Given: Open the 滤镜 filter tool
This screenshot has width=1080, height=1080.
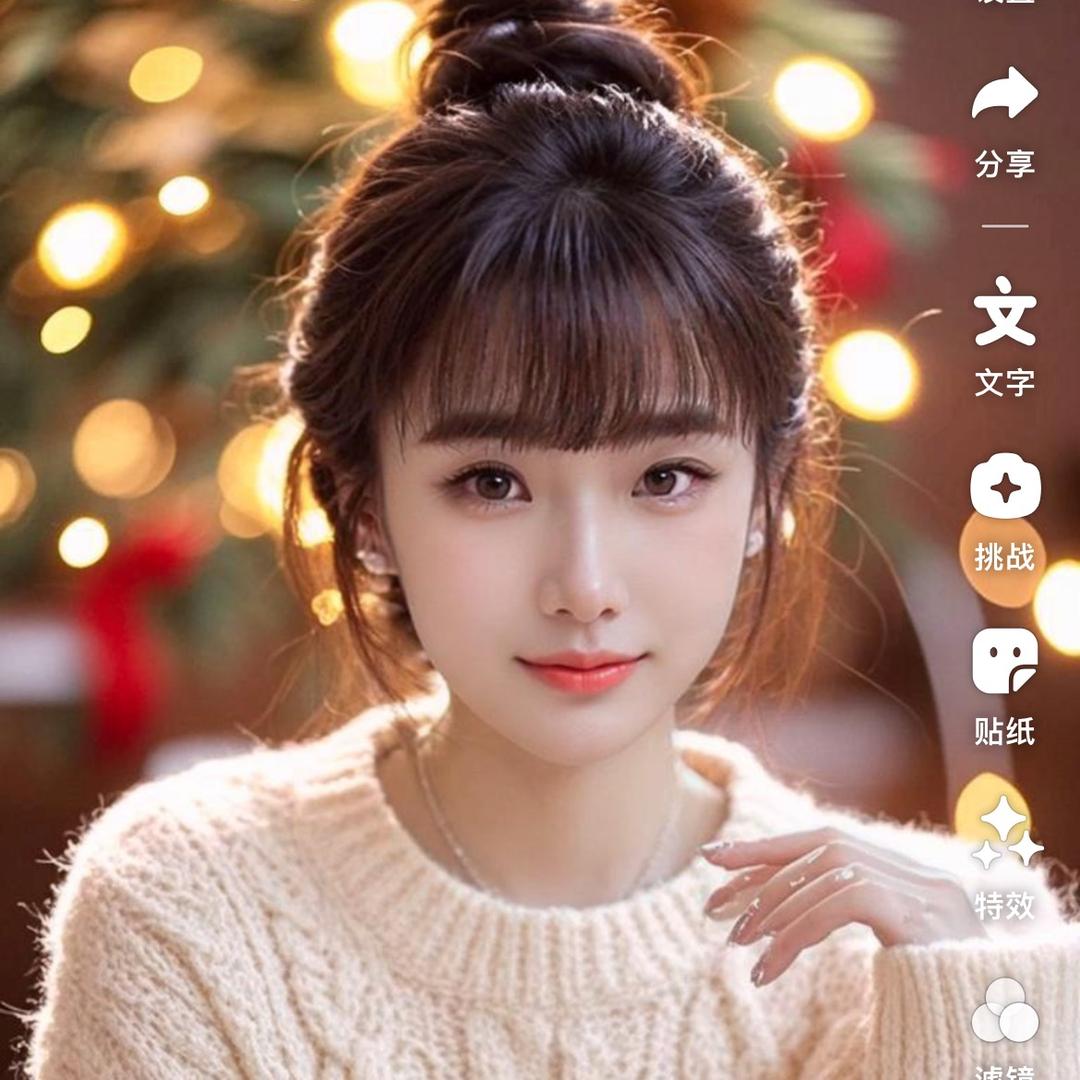Looking at the screenshot, I should tap(1005, 1010).
